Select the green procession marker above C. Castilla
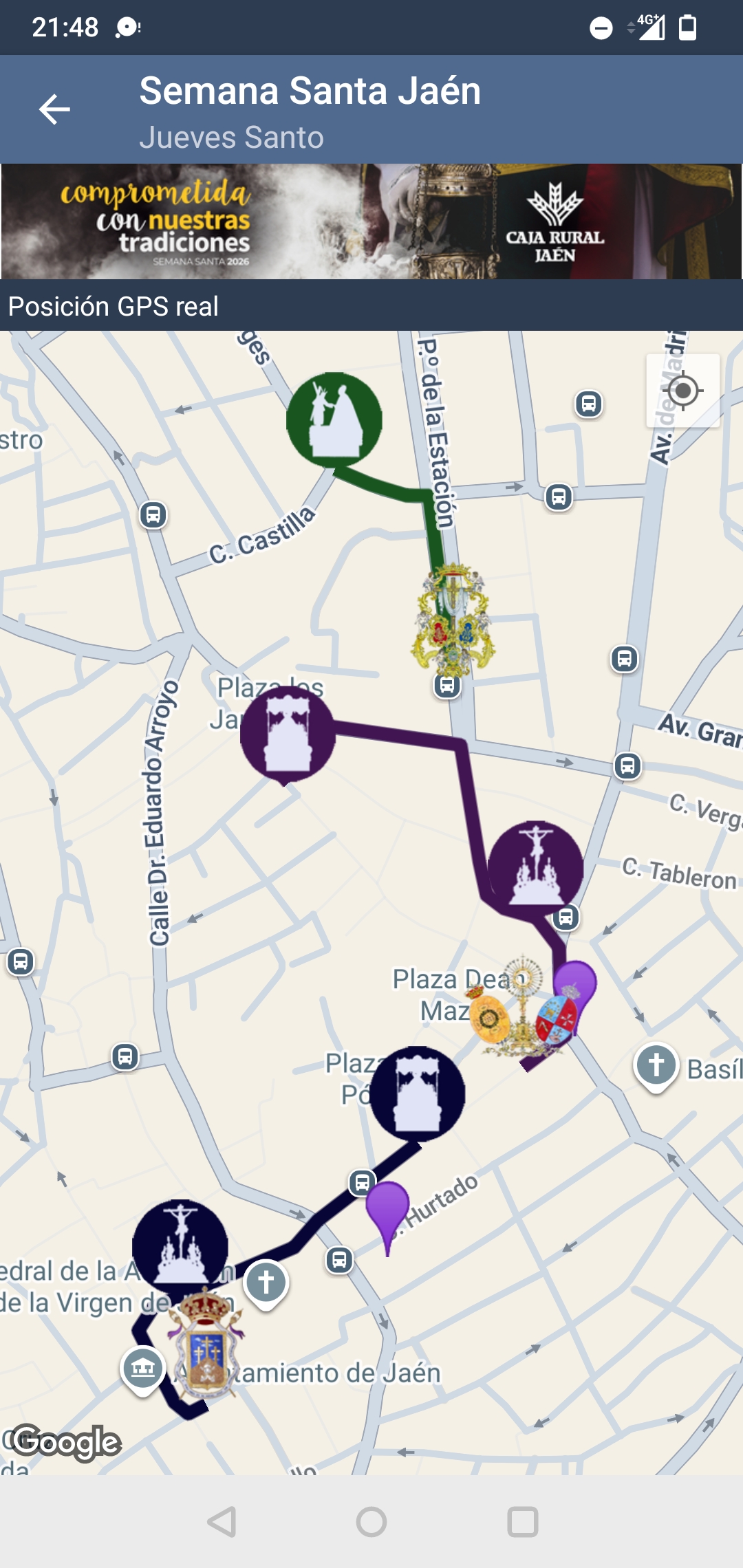Image resolution: width=743 pixels, height=1568 pixels. [x=334, y=419]
